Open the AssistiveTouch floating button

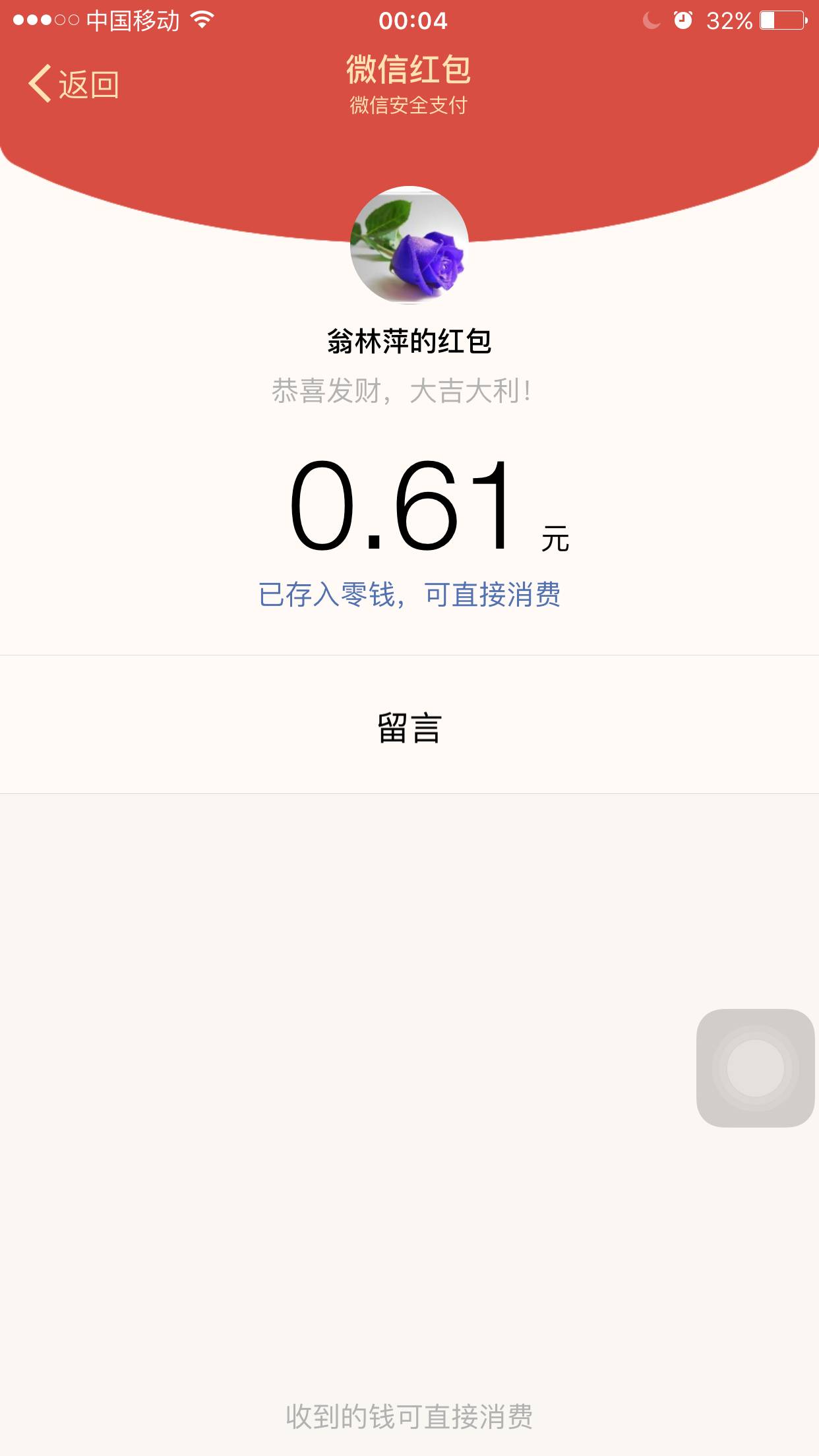click(x=755, y=1068)
